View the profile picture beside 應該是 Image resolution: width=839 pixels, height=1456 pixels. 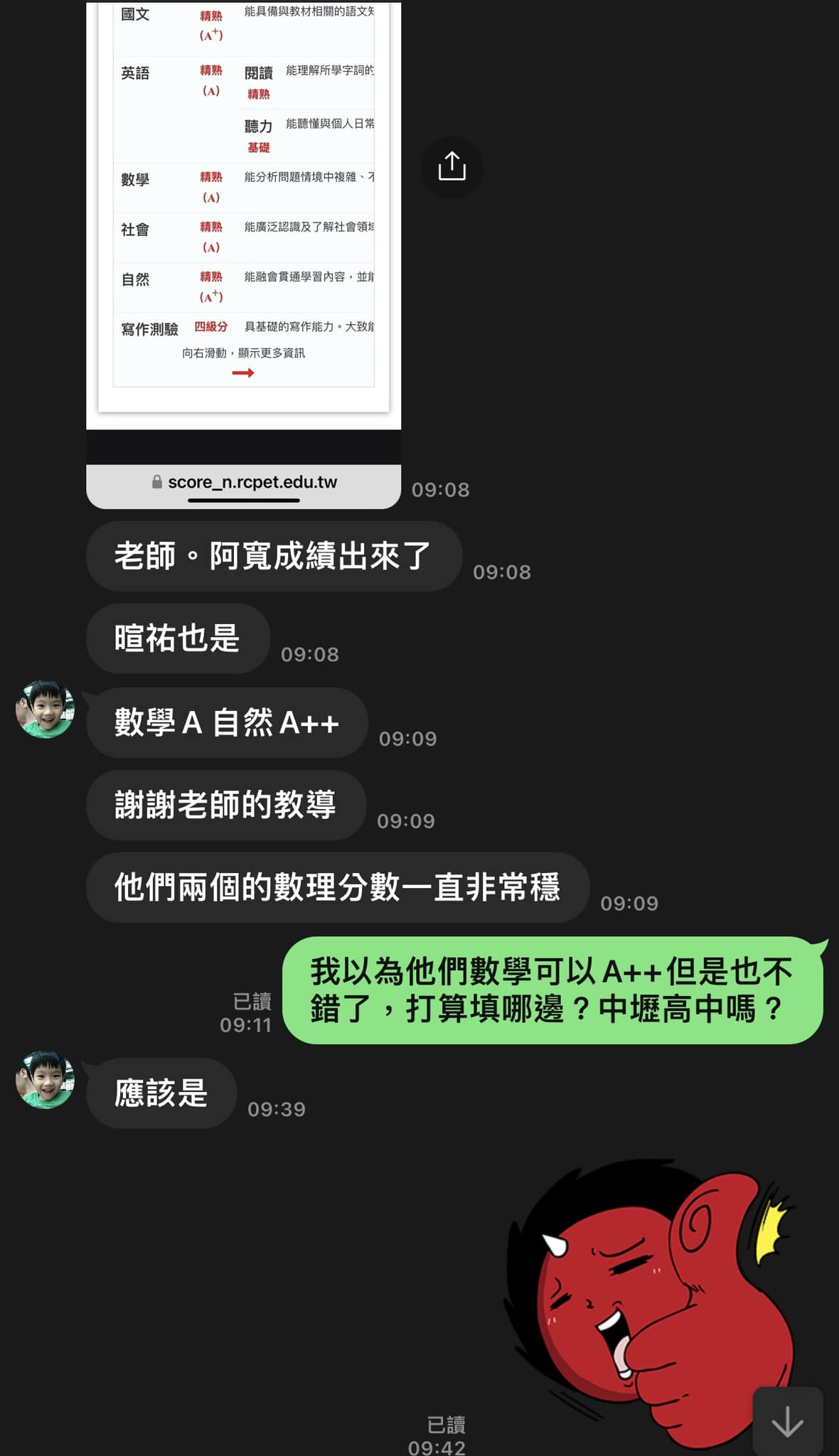pos(45,1079)
